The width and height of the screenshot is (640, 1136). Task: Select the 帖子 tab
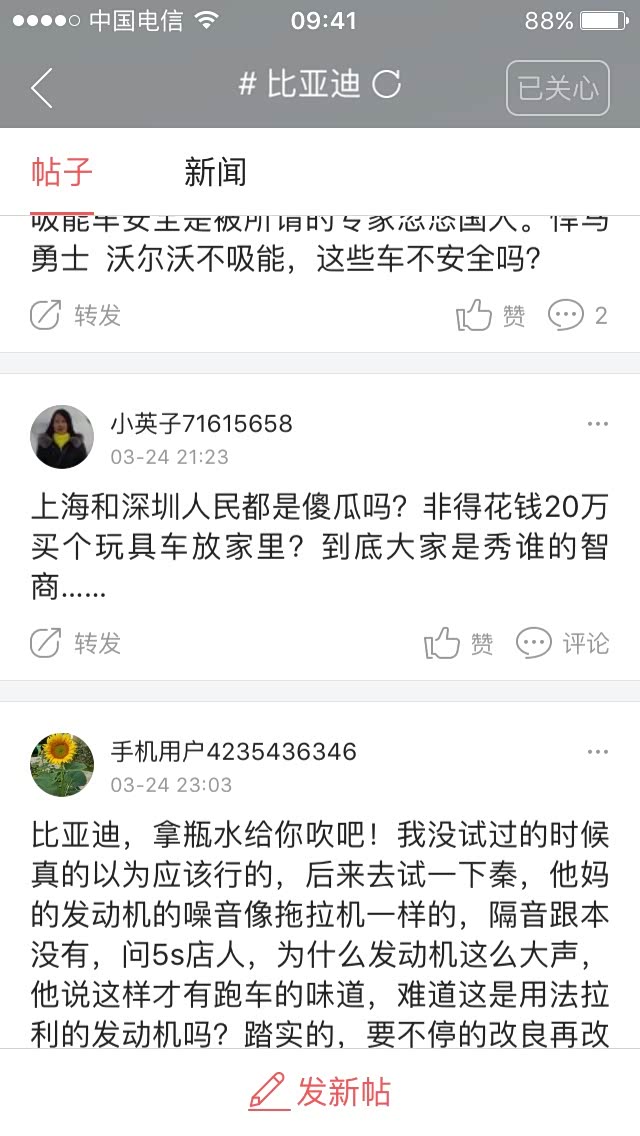pos(62,172)
